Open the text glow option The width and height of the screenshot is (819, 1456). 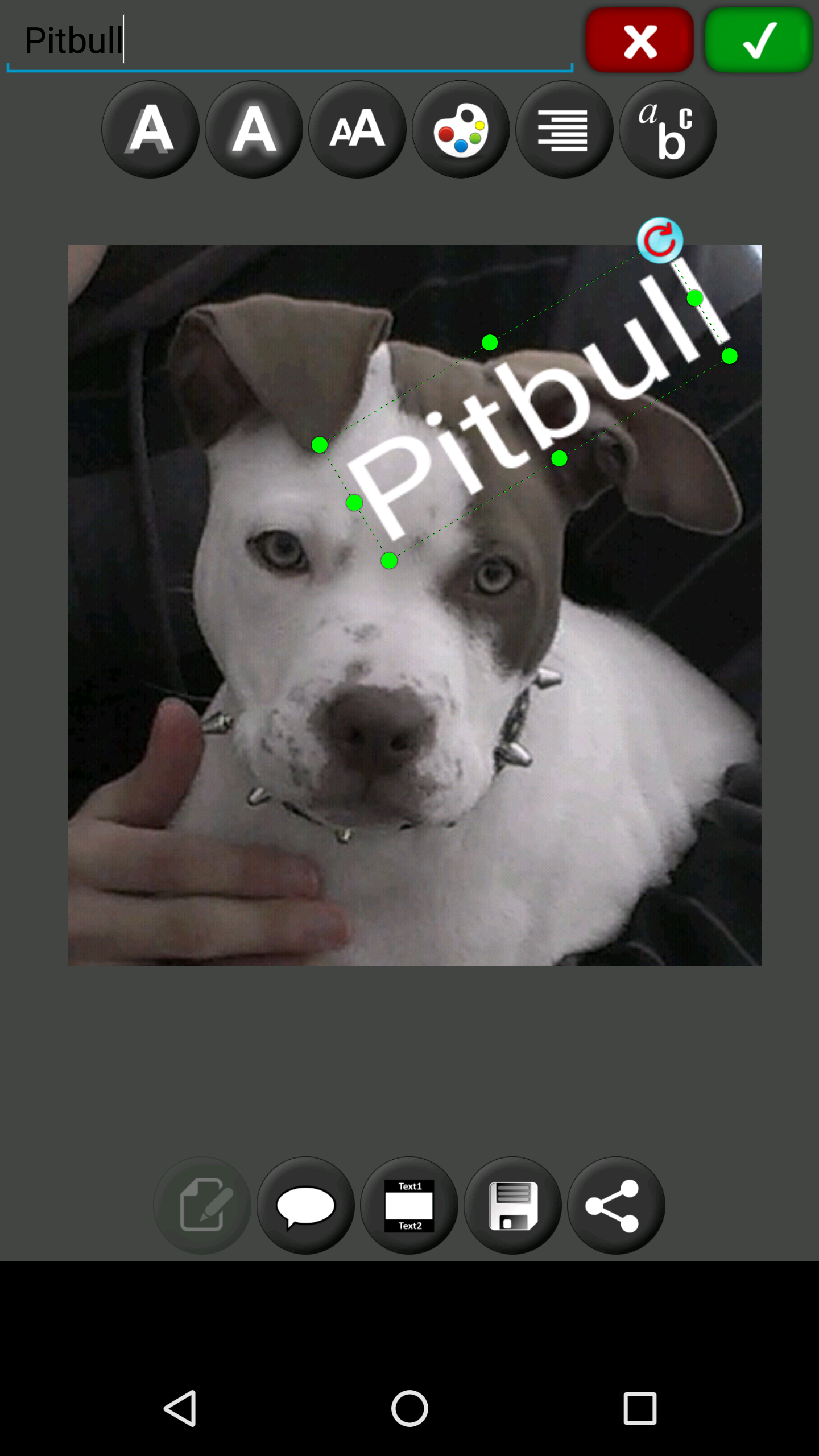tap(254, 130)
